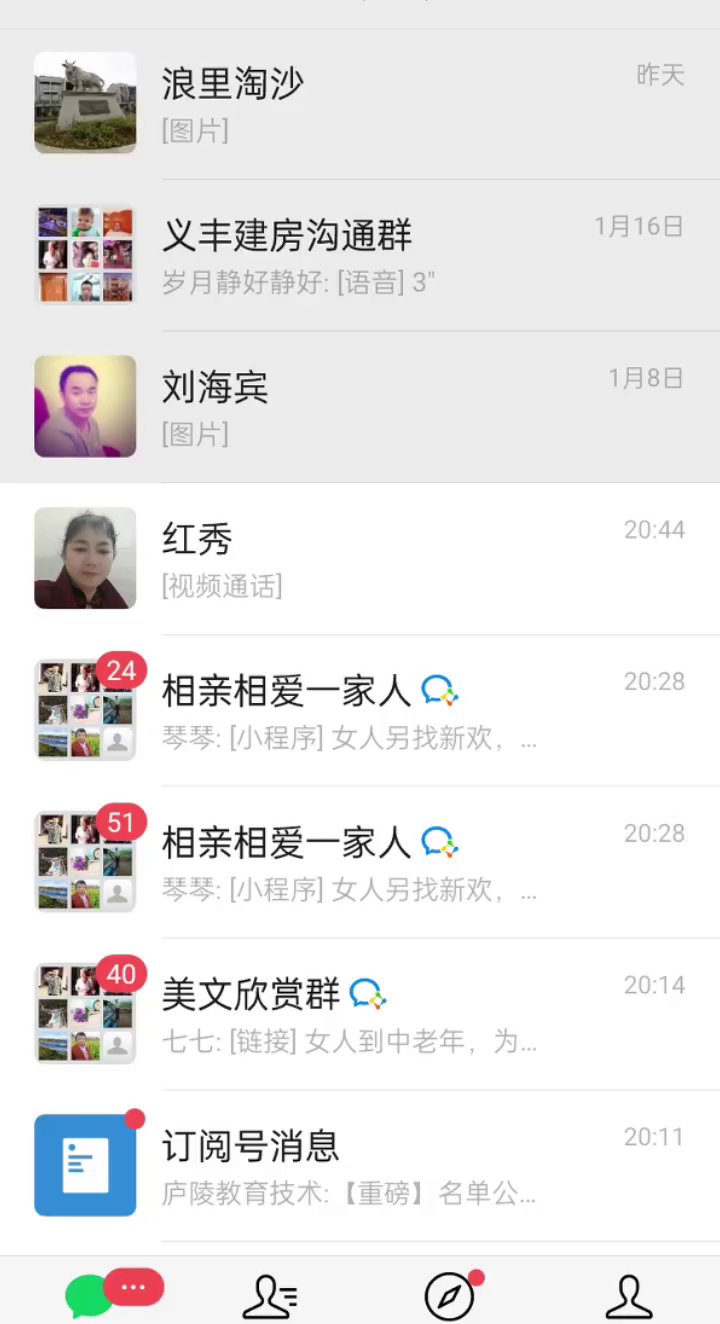This screenshot has height=1324, width=720.
Task: Select the Chats tab
Action: (92, 1297)
